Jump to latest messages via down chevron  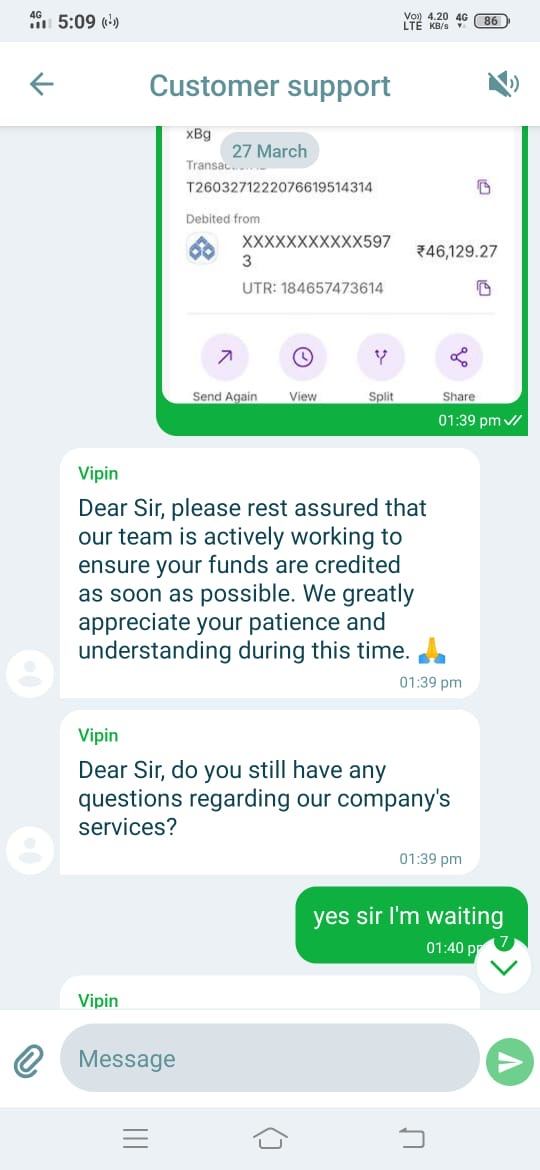click(x=505, y=968)
